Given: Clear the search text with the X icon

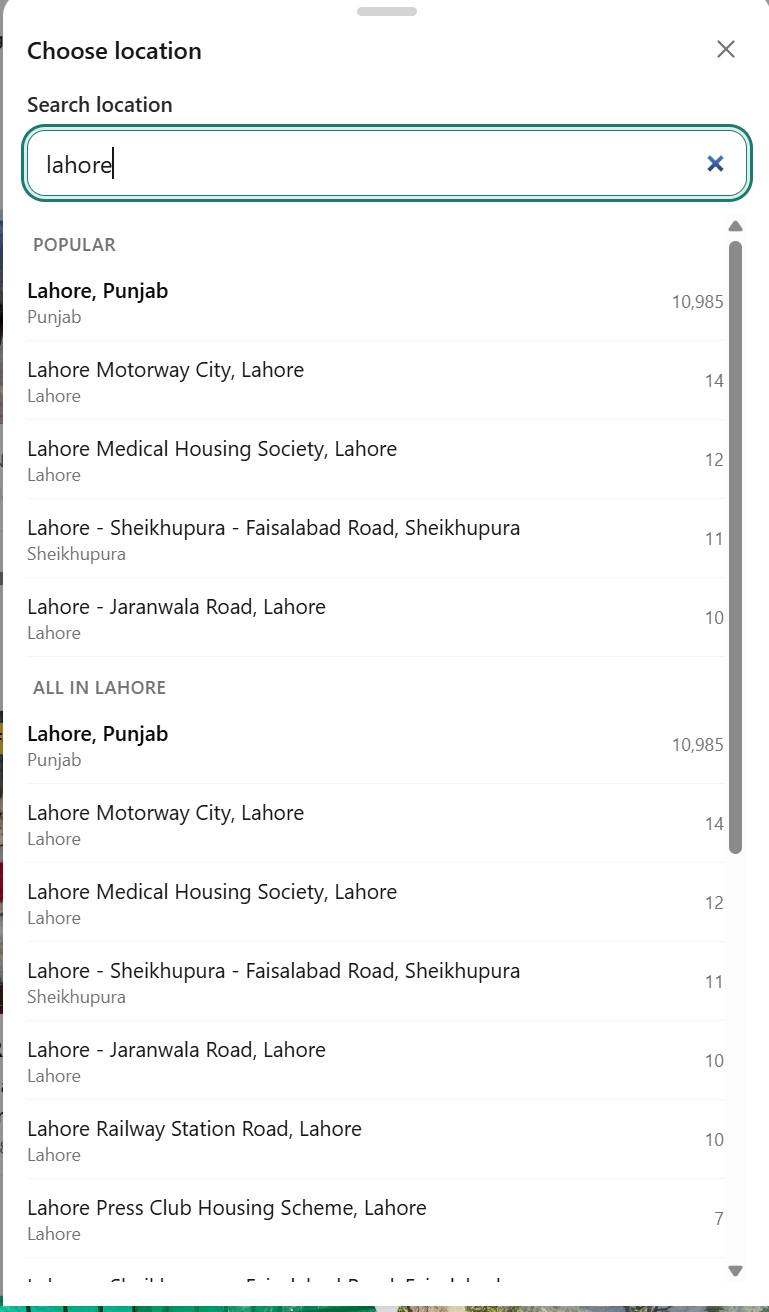Looking at the screenshot, I should [x=715, y=163].
